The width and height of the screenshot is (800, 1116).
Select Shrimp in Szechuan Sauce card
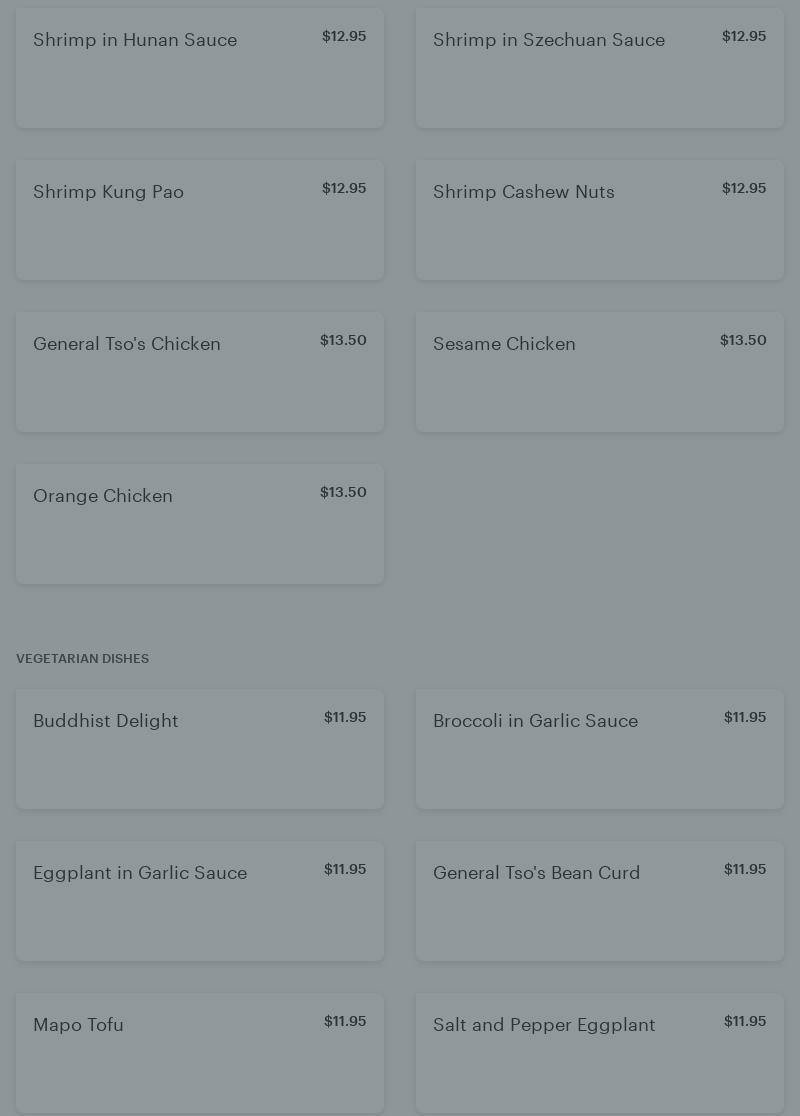[600, 68]
